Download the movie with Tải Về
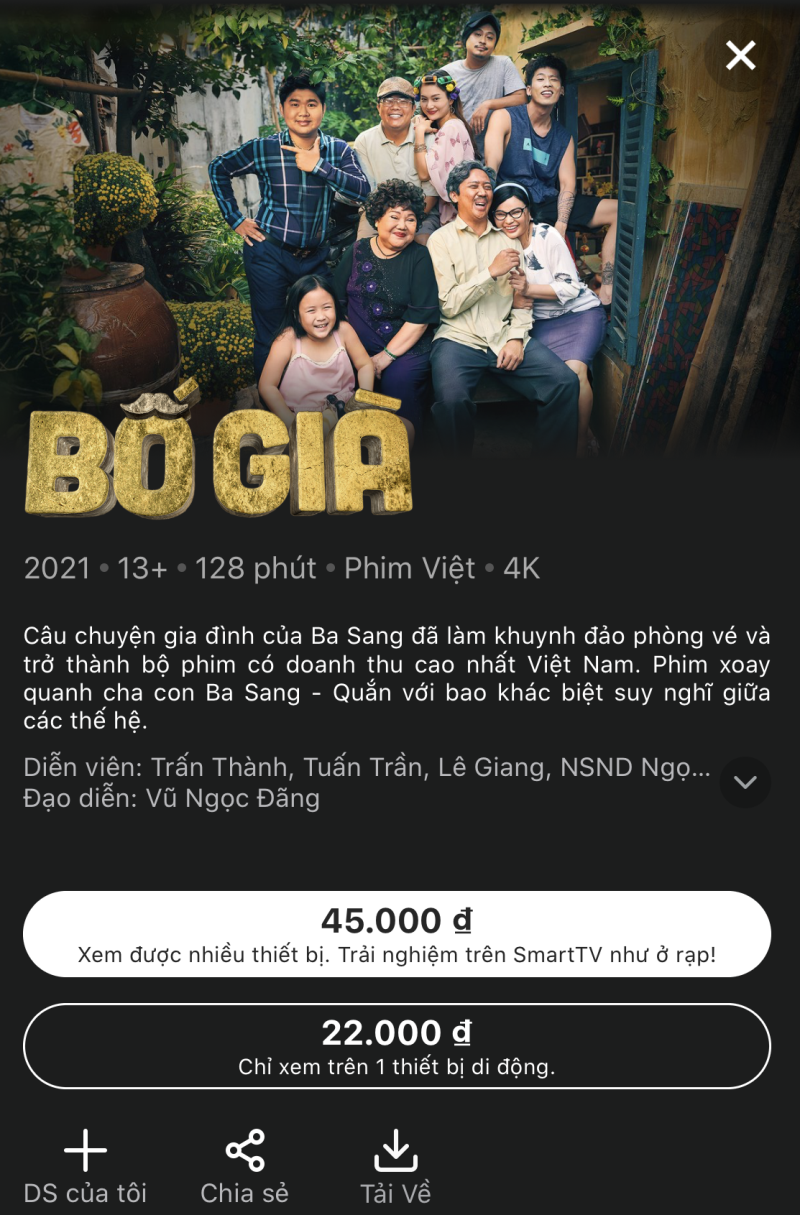Screen dimensions: 800x1215 click(396, 1166)
